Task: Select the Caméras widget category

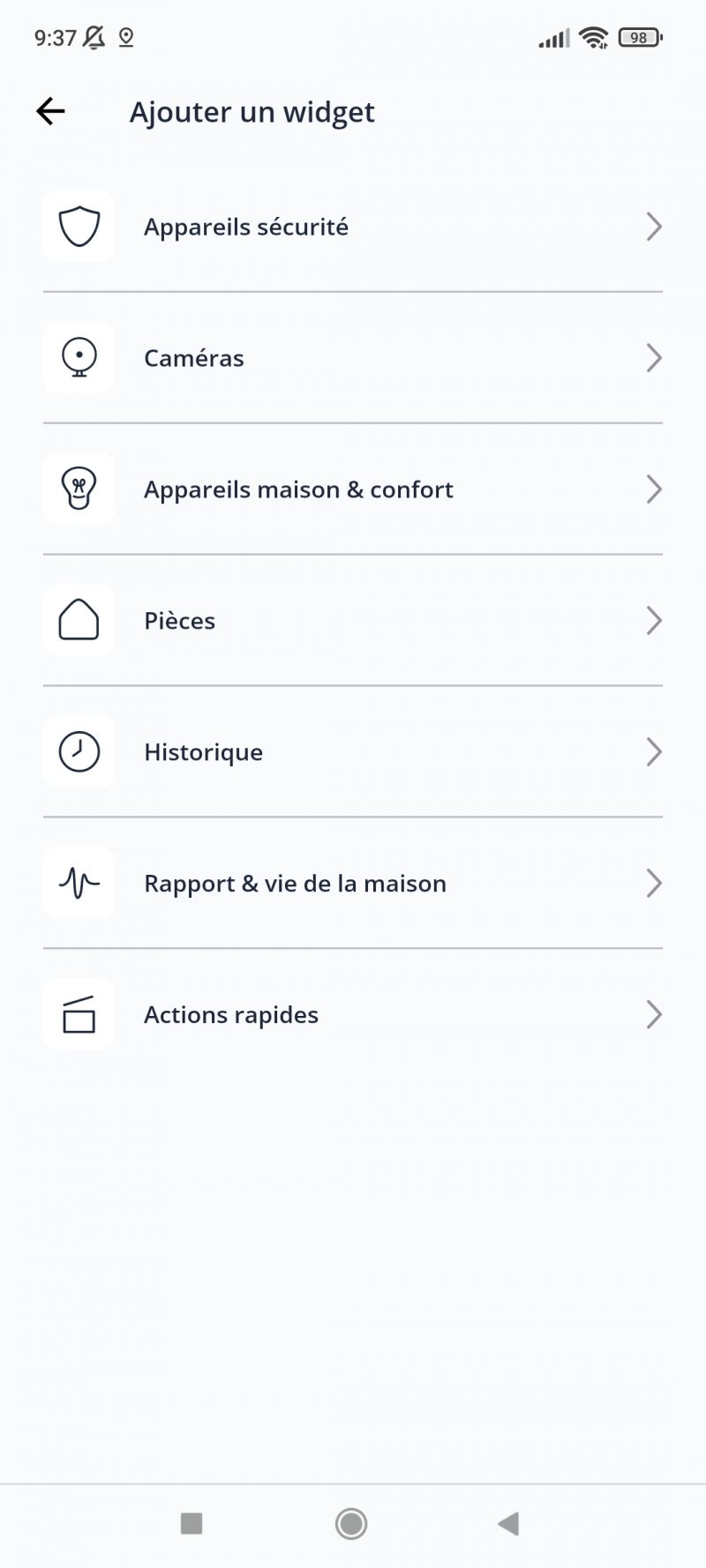Action: tap(352, 358)
